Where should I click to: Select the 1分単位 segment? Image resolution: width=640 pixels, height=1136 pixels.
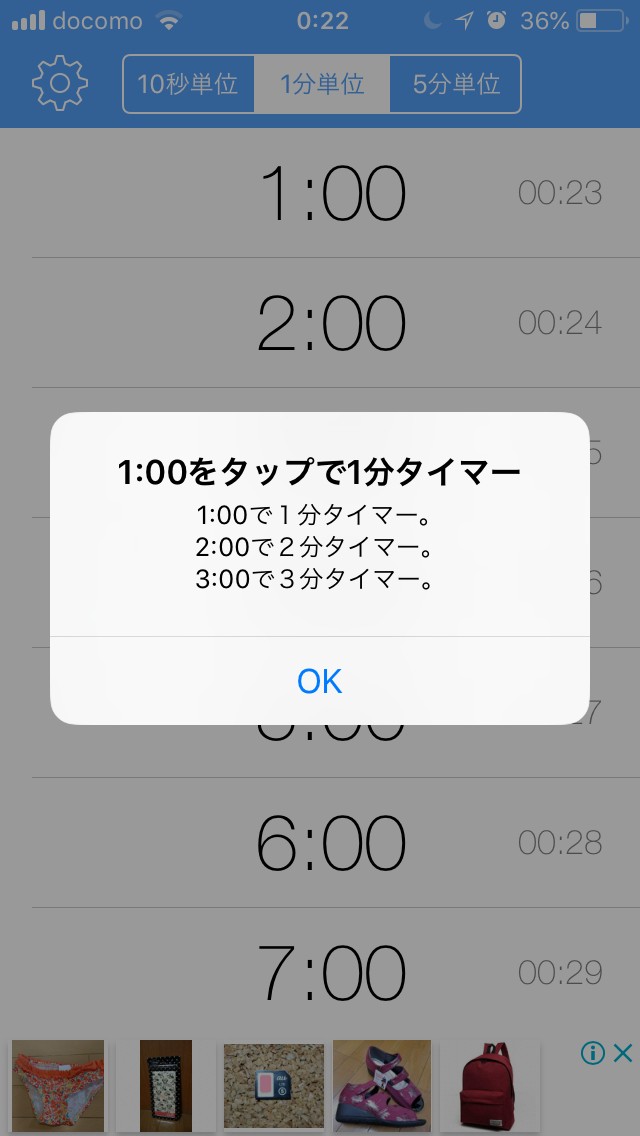point(321,84)
